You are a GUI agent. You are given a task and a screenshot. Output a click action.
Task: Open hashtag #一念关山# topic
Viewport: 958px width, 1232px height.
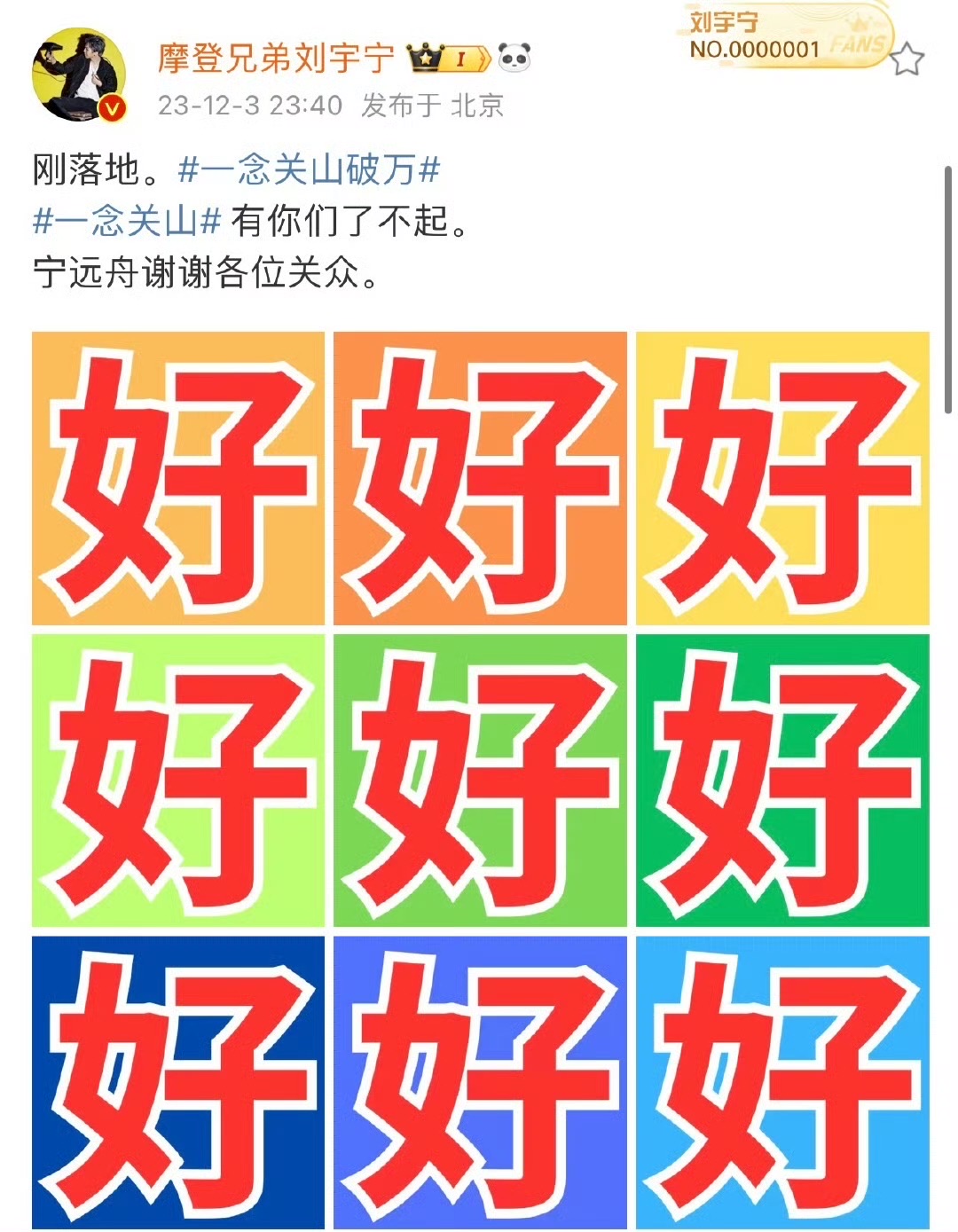point(126,221)
